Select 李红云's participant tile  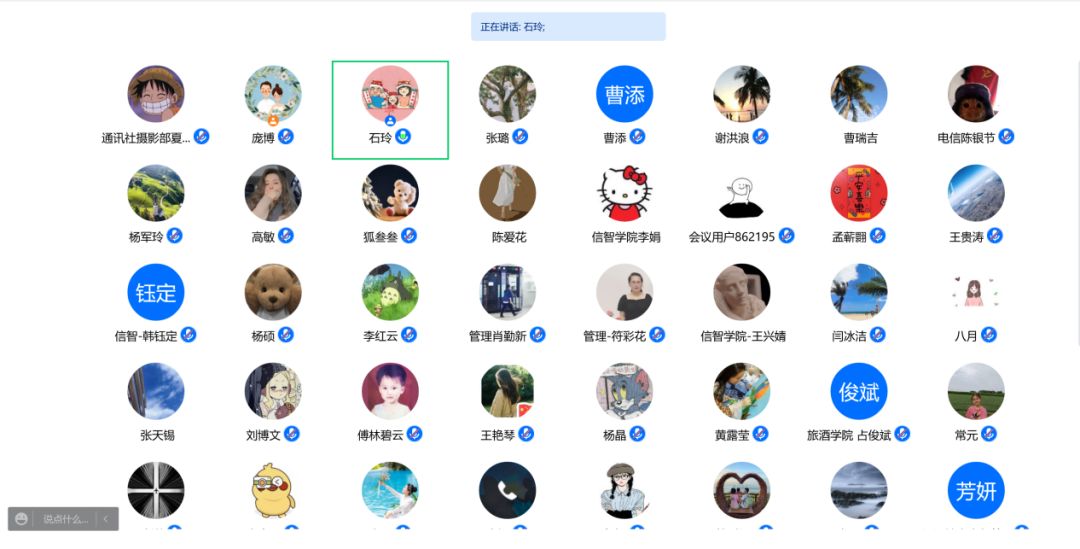390,292
